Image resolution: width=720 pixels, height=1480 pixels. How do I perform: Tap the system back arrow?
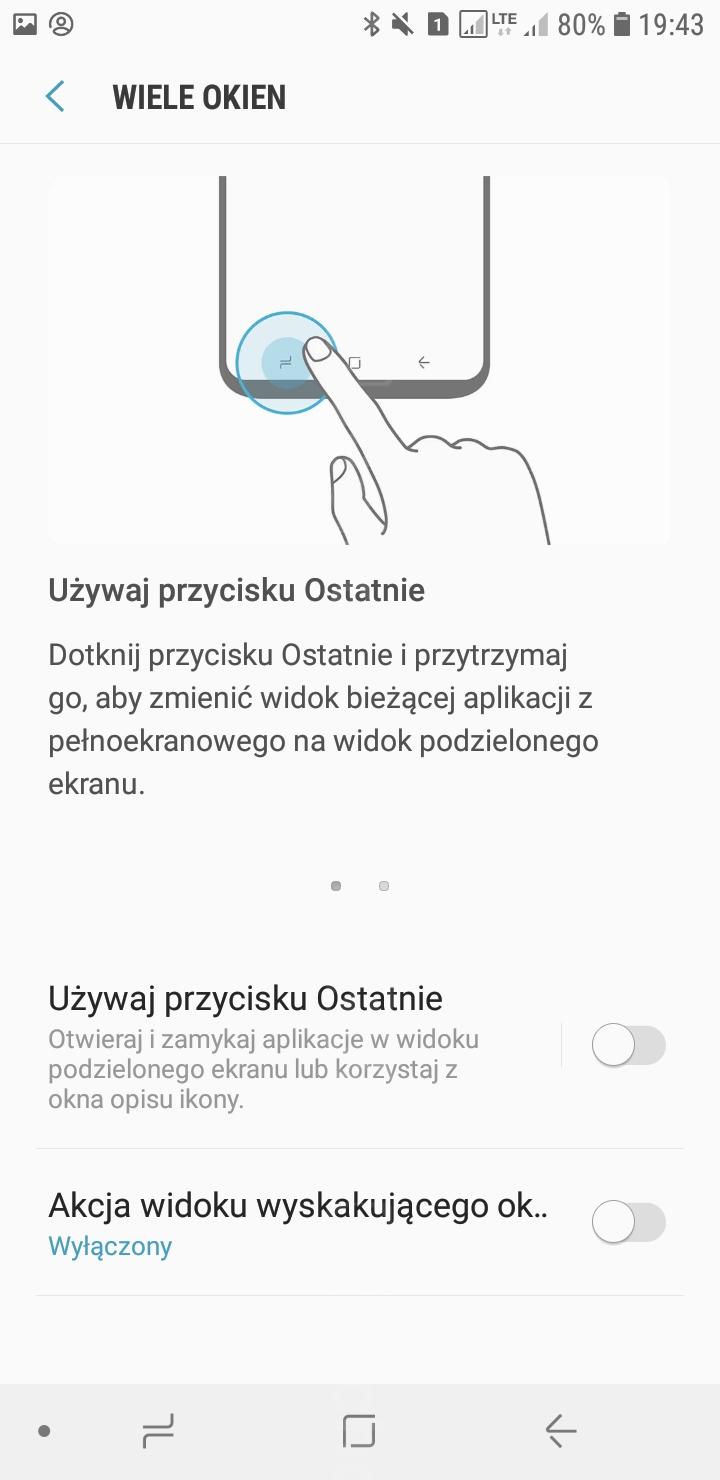click(561, 1431)
